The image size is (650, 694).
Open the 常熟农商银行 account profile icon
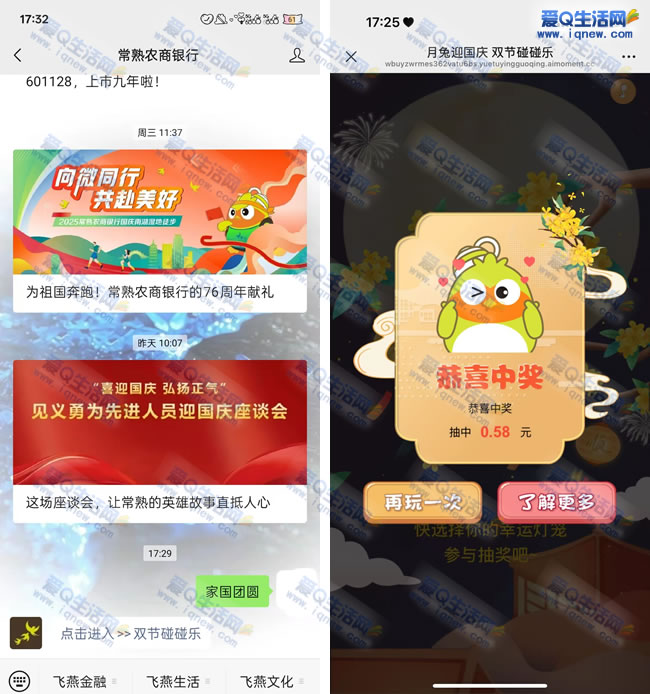[296, 56]
